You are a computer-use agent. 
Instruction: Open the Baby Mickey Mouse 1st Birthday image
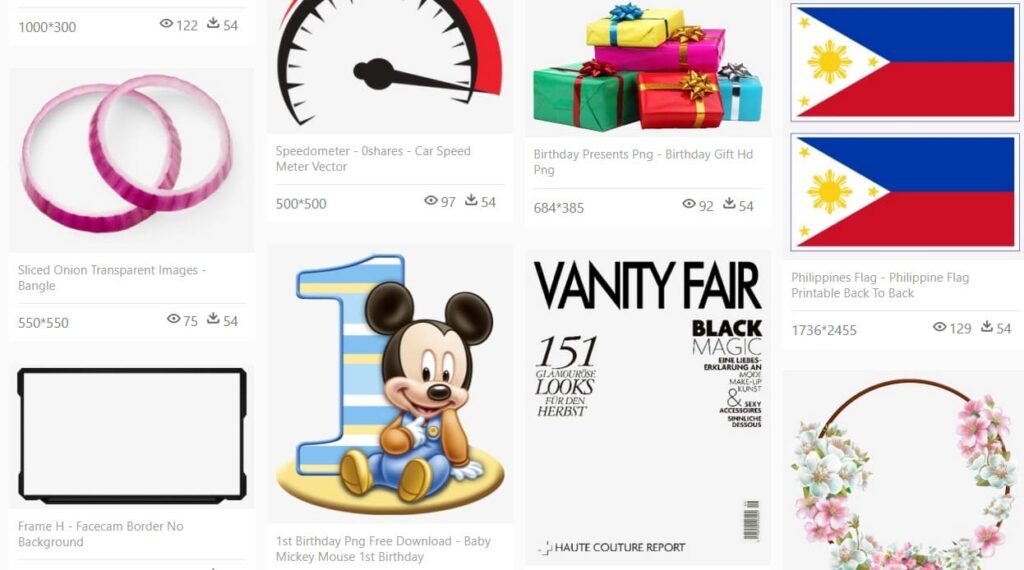point(389,385)
